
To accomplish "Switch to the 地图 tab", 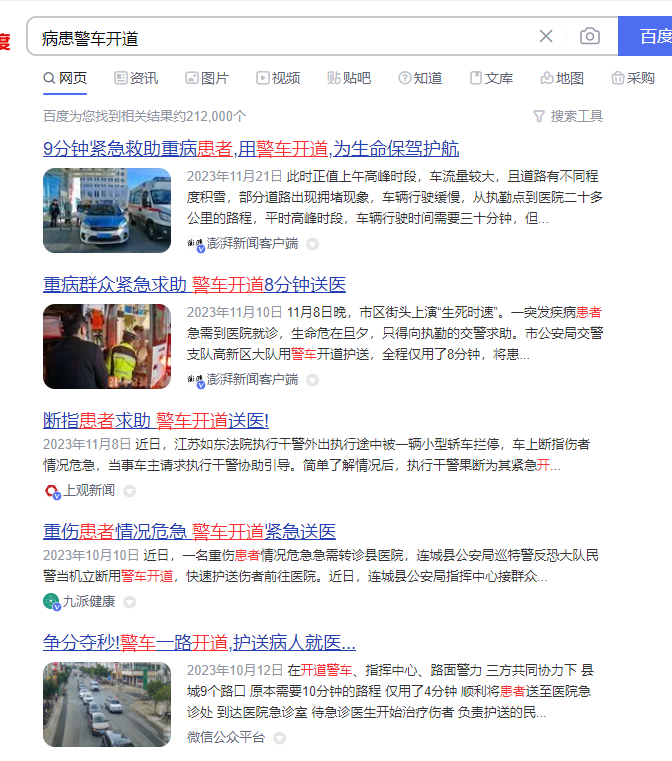I will coord(562,78).
